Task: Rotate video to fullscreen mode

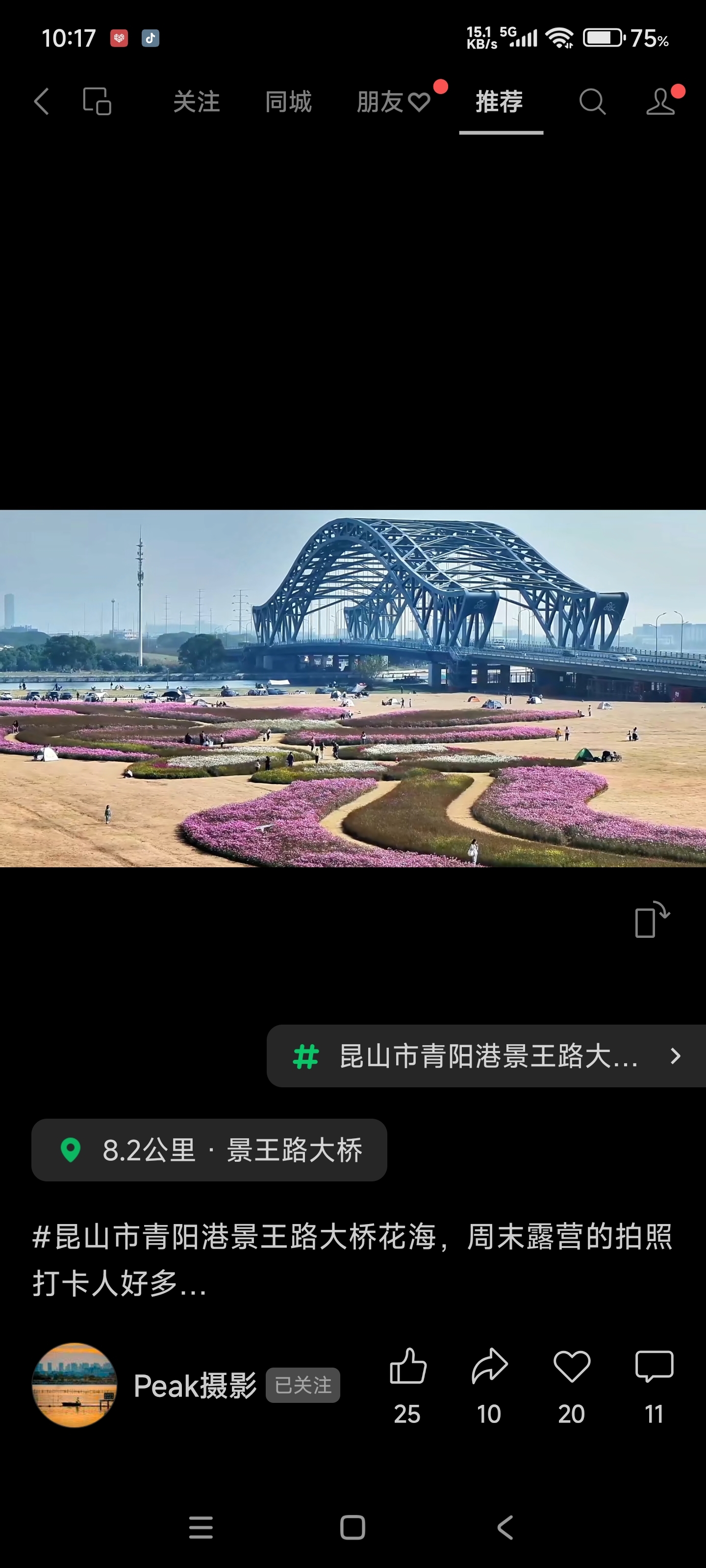Action: 652,920
